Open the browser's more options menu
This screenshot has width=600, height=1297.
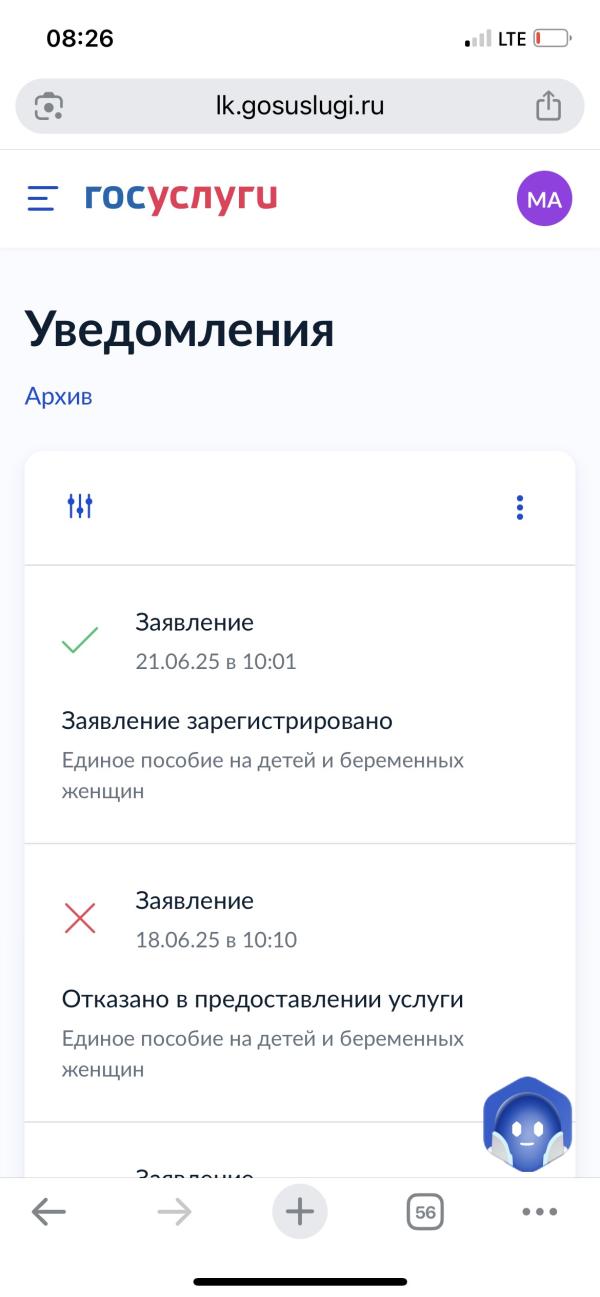(540, 1212)
